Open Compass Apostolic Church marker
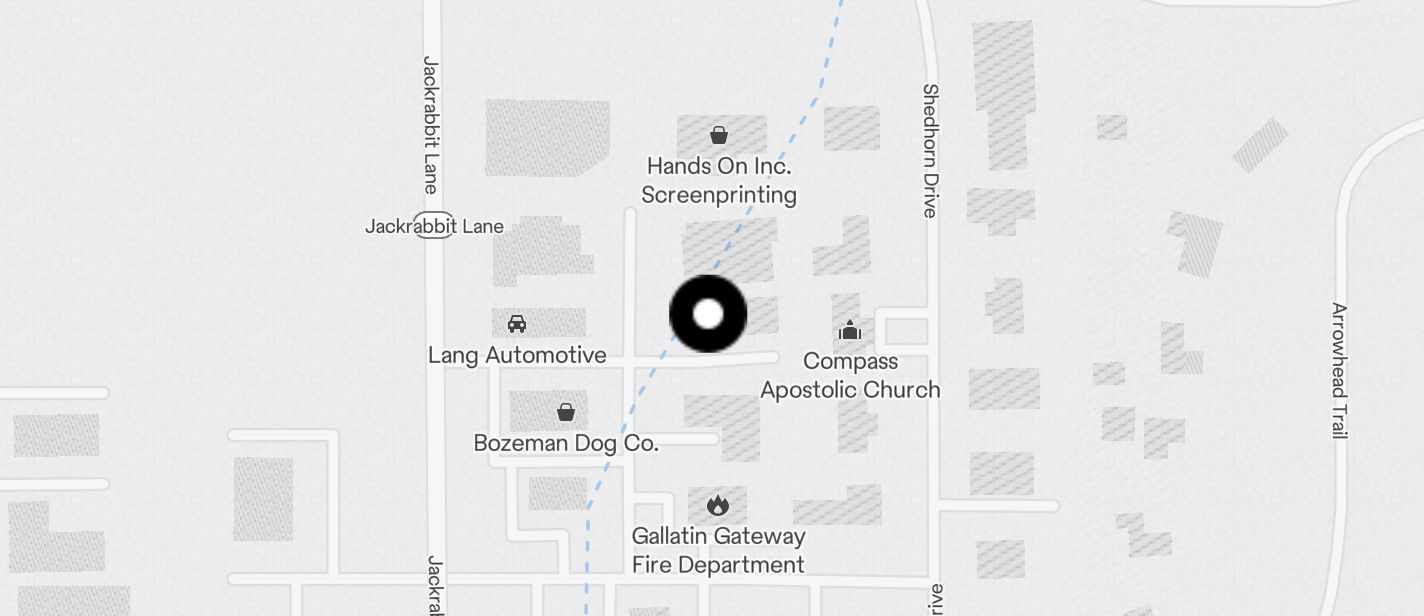Viewport: 1424px width, 616px height. (x=850, y=330)
